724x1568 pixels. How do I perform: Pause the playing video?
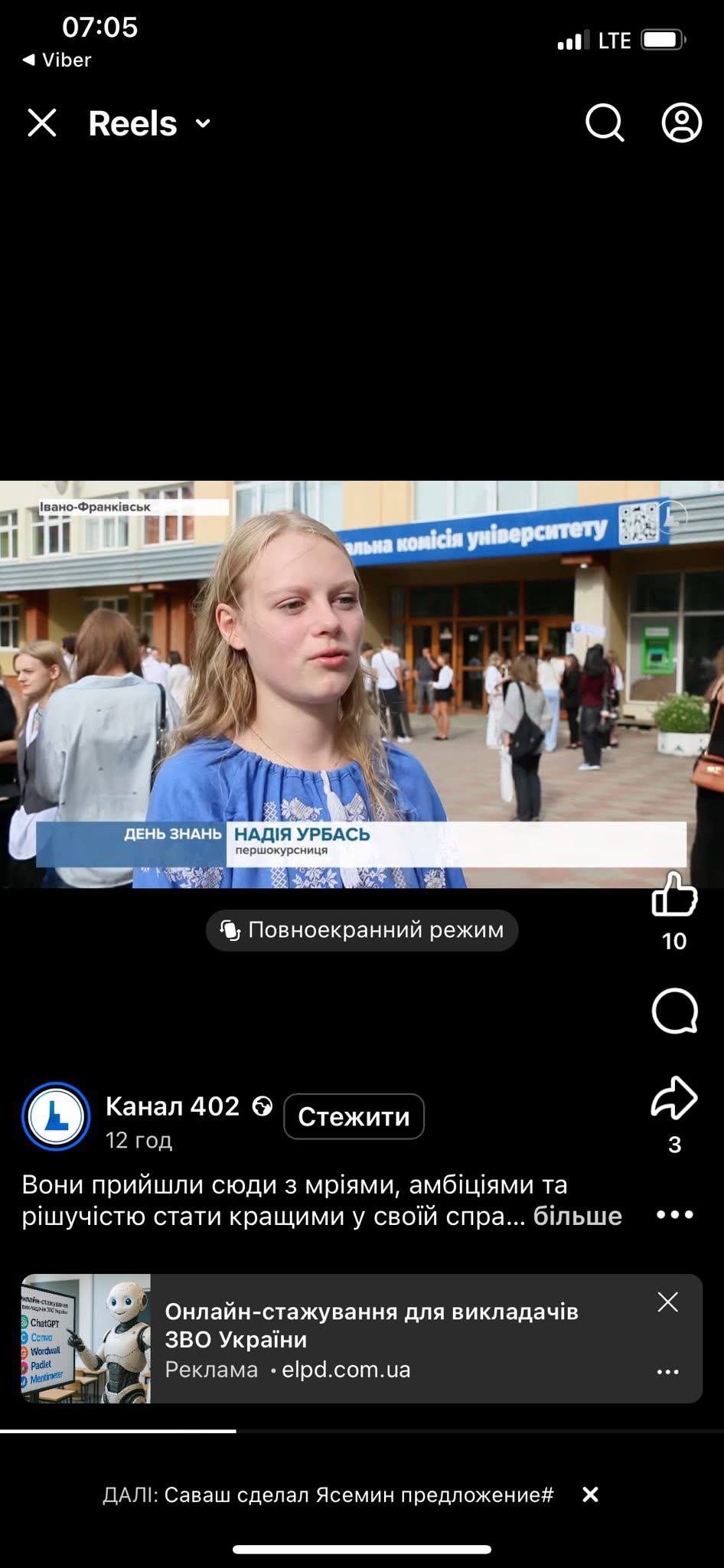click(362, 684)
